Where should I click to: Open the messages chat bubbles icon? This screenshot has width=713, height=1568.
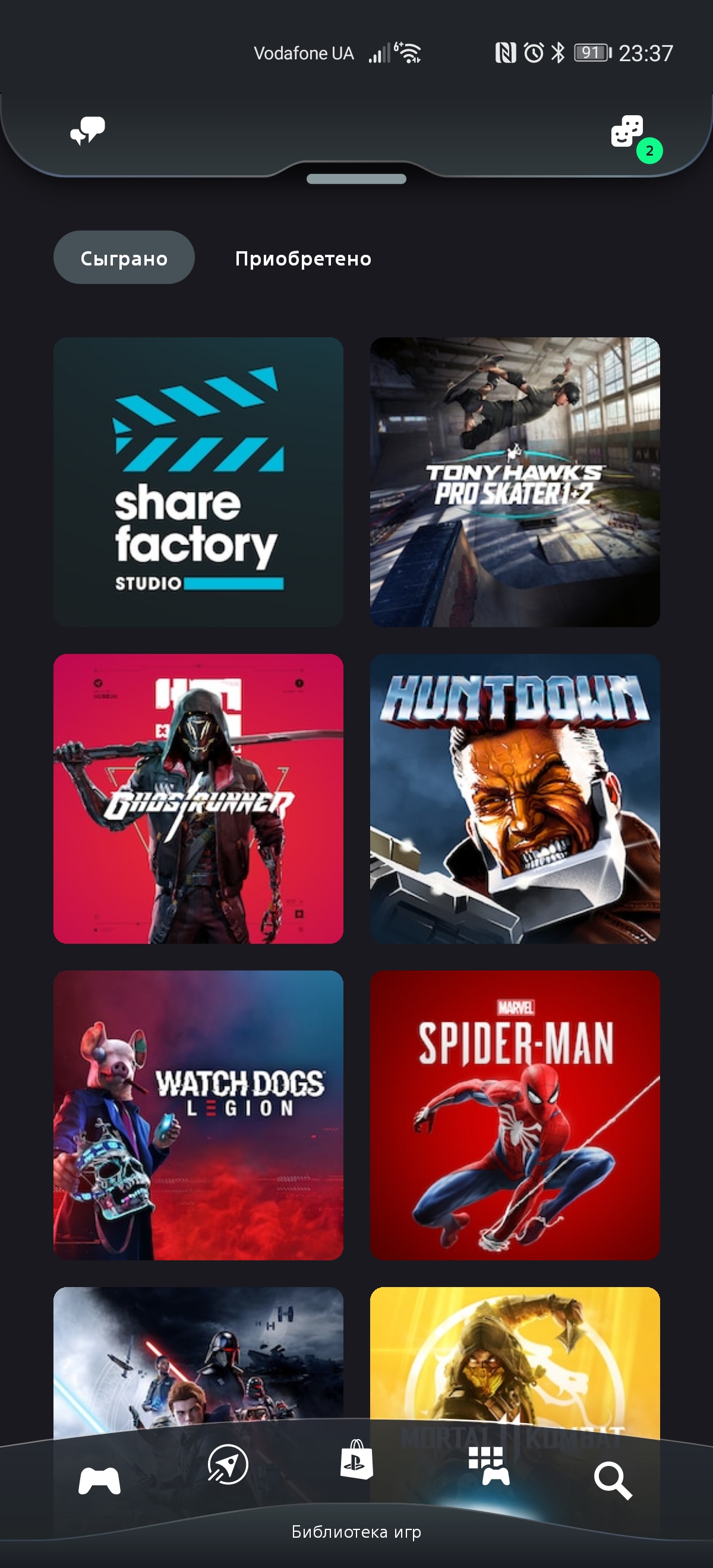88,130
